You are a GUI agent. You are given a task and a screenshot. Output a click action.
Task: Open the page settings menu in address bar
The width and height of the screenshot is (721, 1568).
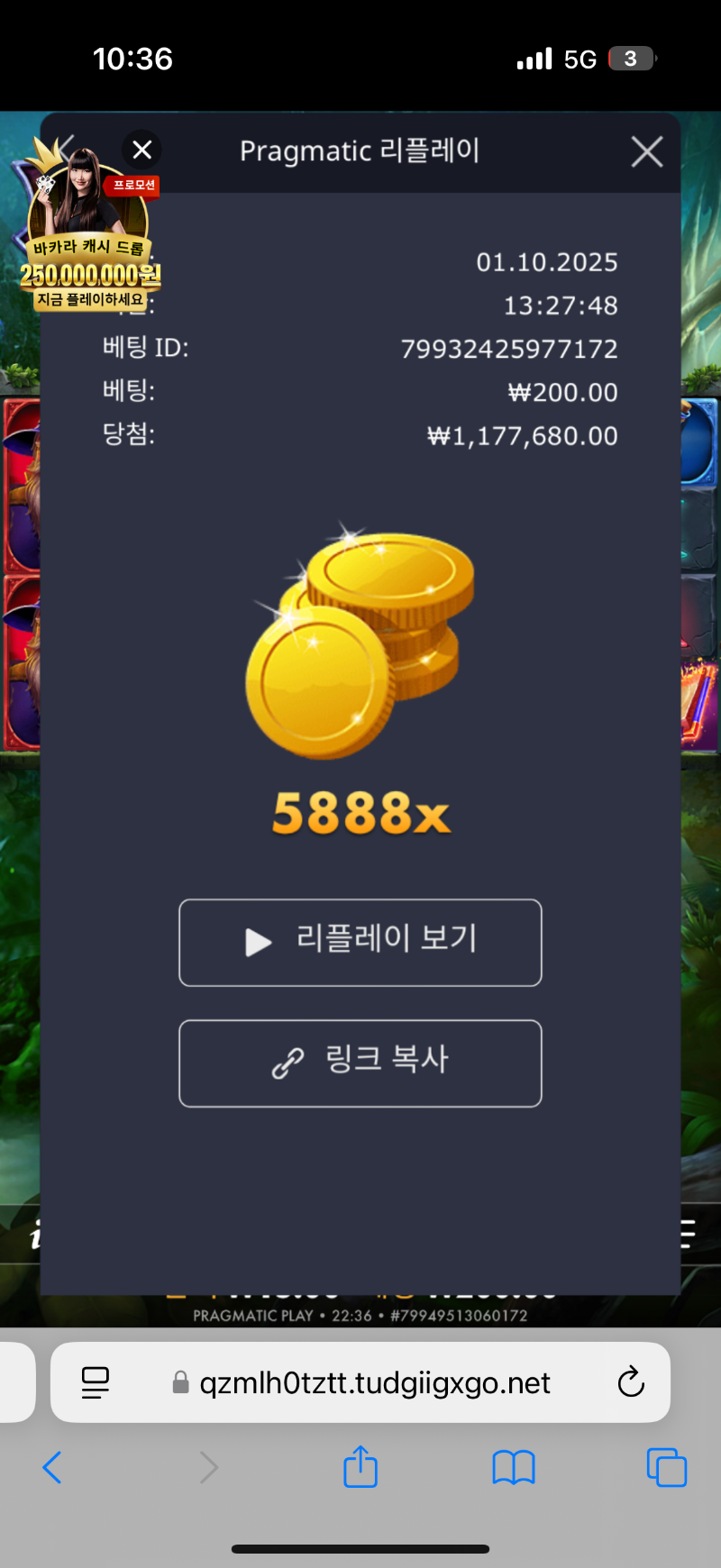click(96, 1381)
